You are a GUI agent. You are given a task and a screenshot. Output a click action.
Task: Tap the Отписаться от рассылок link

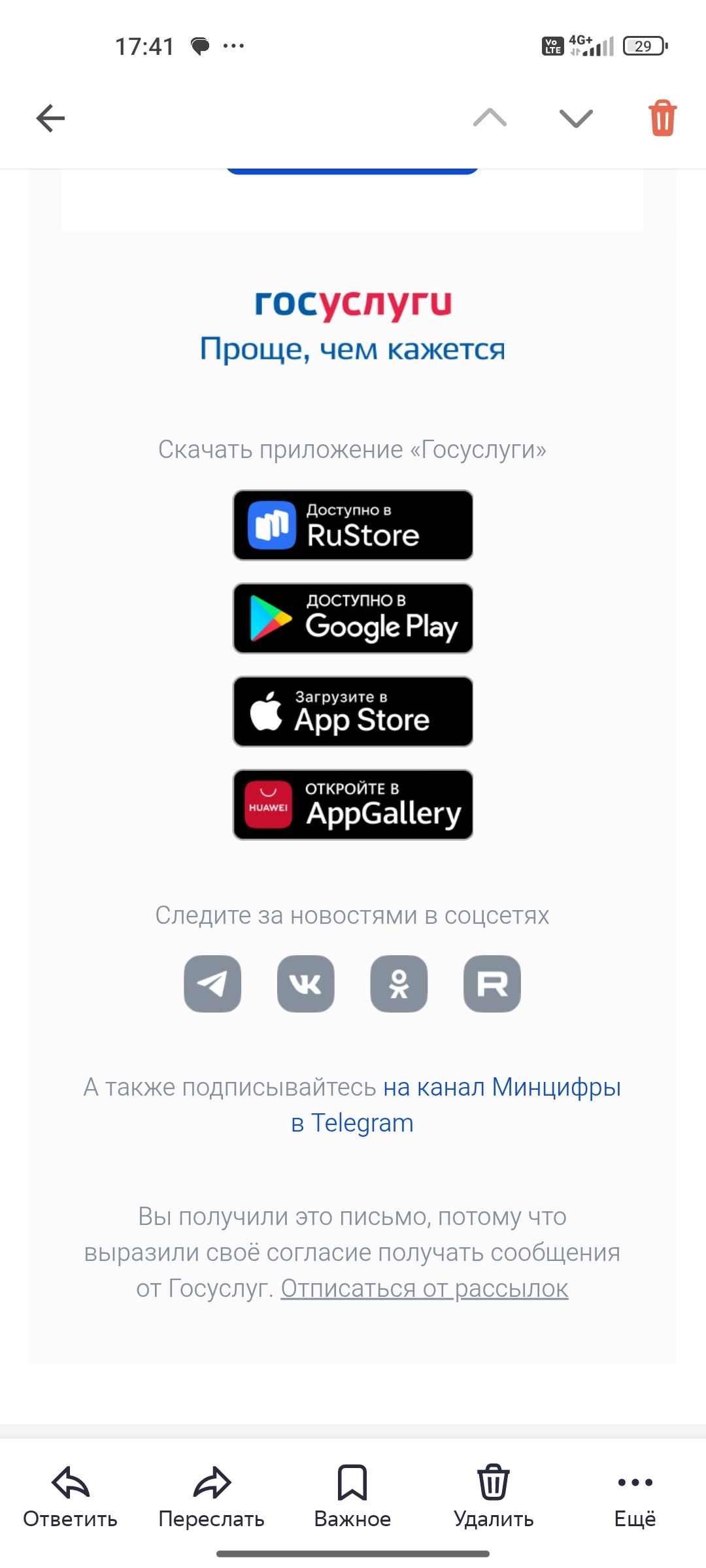click(424, 1289)
